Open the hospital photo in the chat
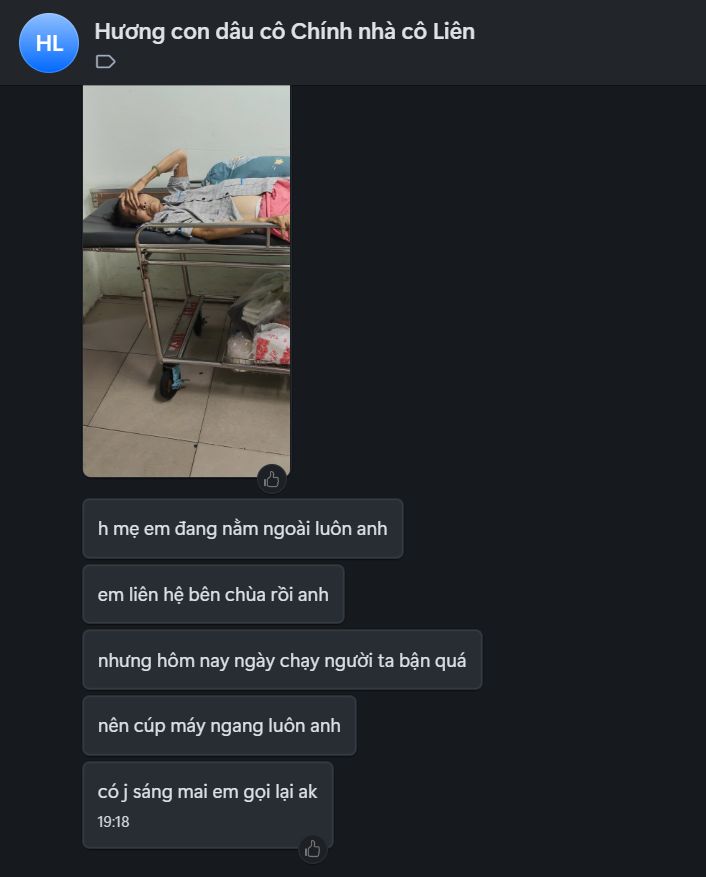The width and height of the screenshot is (706, 877). (186, 280)
